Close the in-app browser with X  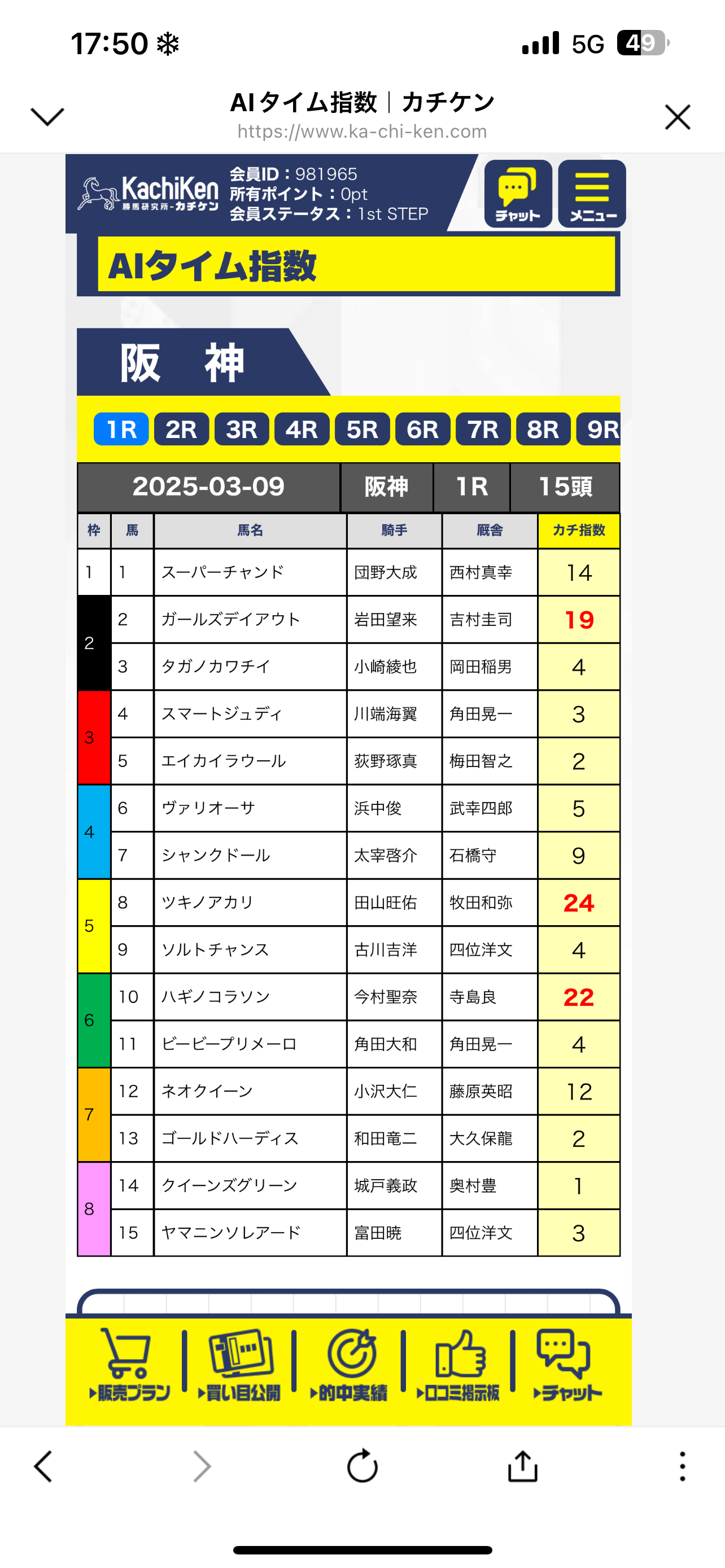coord(678,117)
